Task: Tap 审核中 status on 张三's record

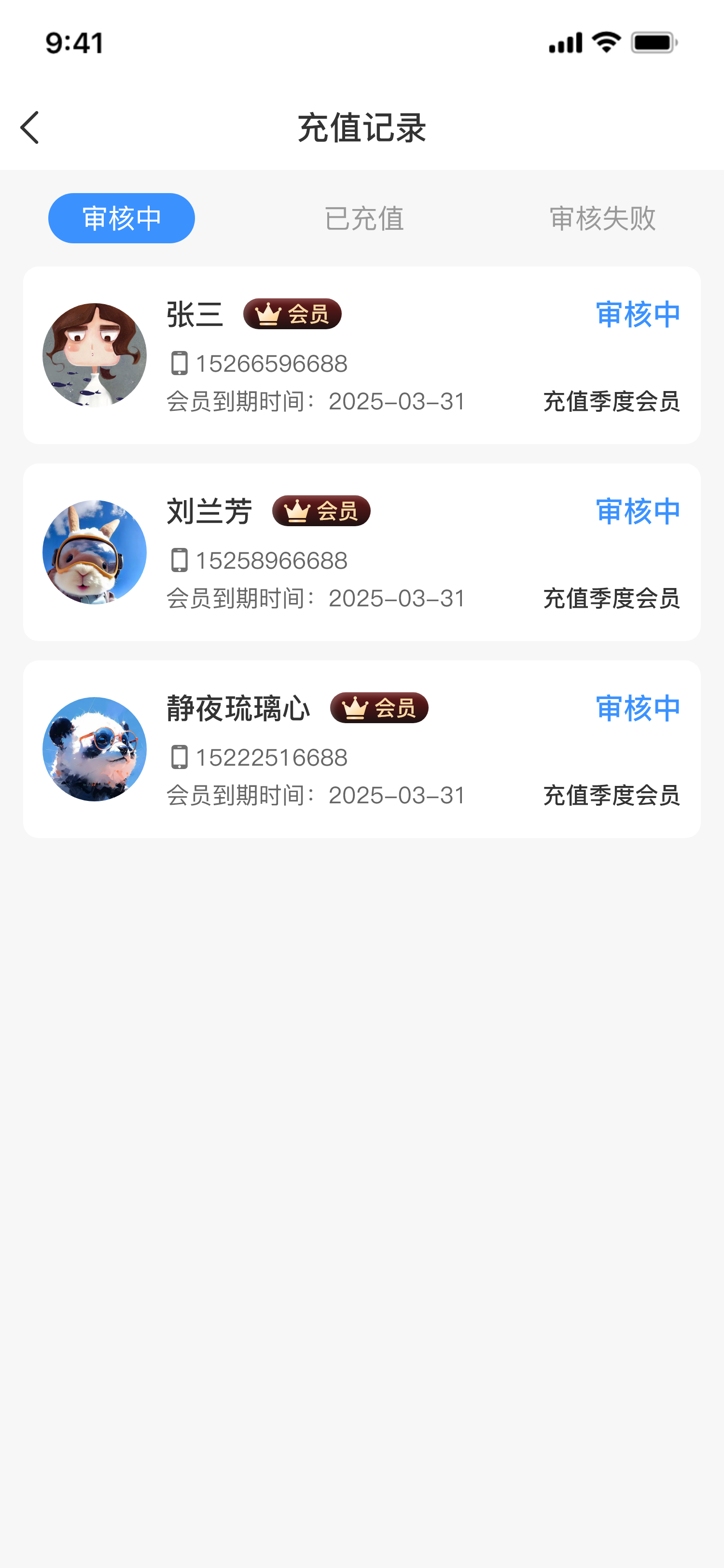Action: tap(638, 314)
